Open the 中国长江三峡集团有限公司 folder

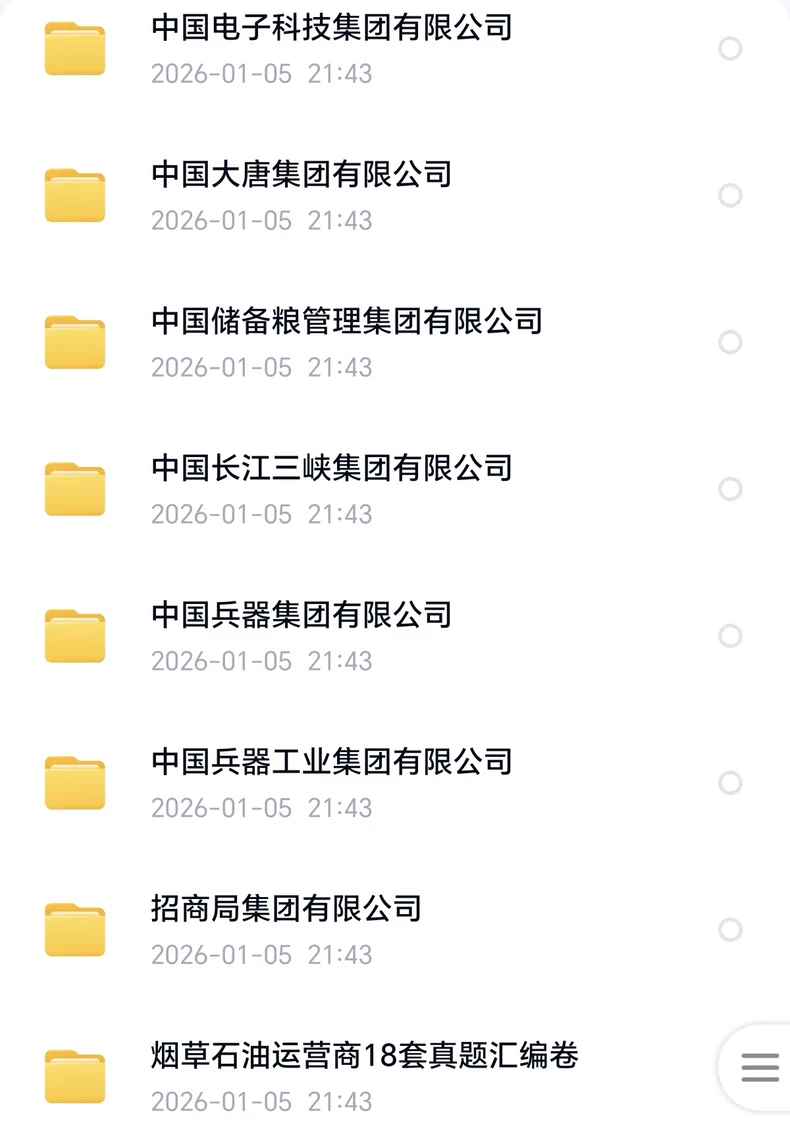coord(331,468)
